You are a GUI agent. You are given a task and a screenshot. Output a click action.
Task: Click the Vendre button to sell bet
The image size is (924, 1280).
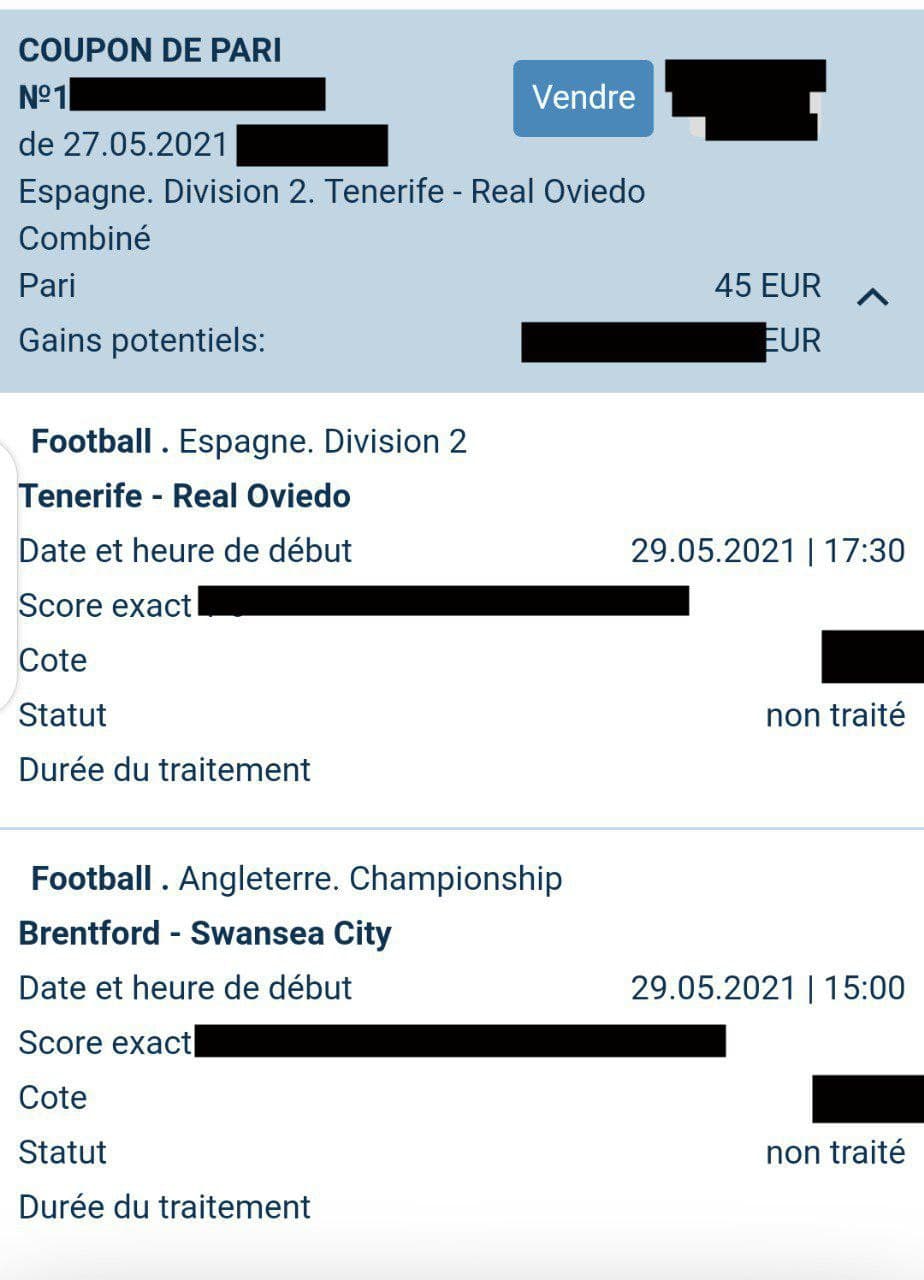click(583, 97)
